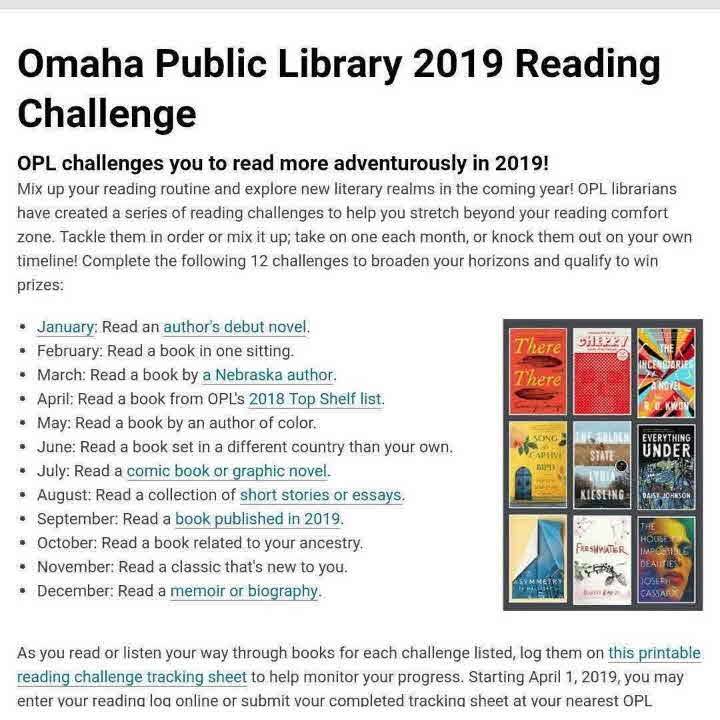This screenshot has height=720, width=720.
Task: Tap the comic book or graphic novel link
Action: click(x=227, y=471)
